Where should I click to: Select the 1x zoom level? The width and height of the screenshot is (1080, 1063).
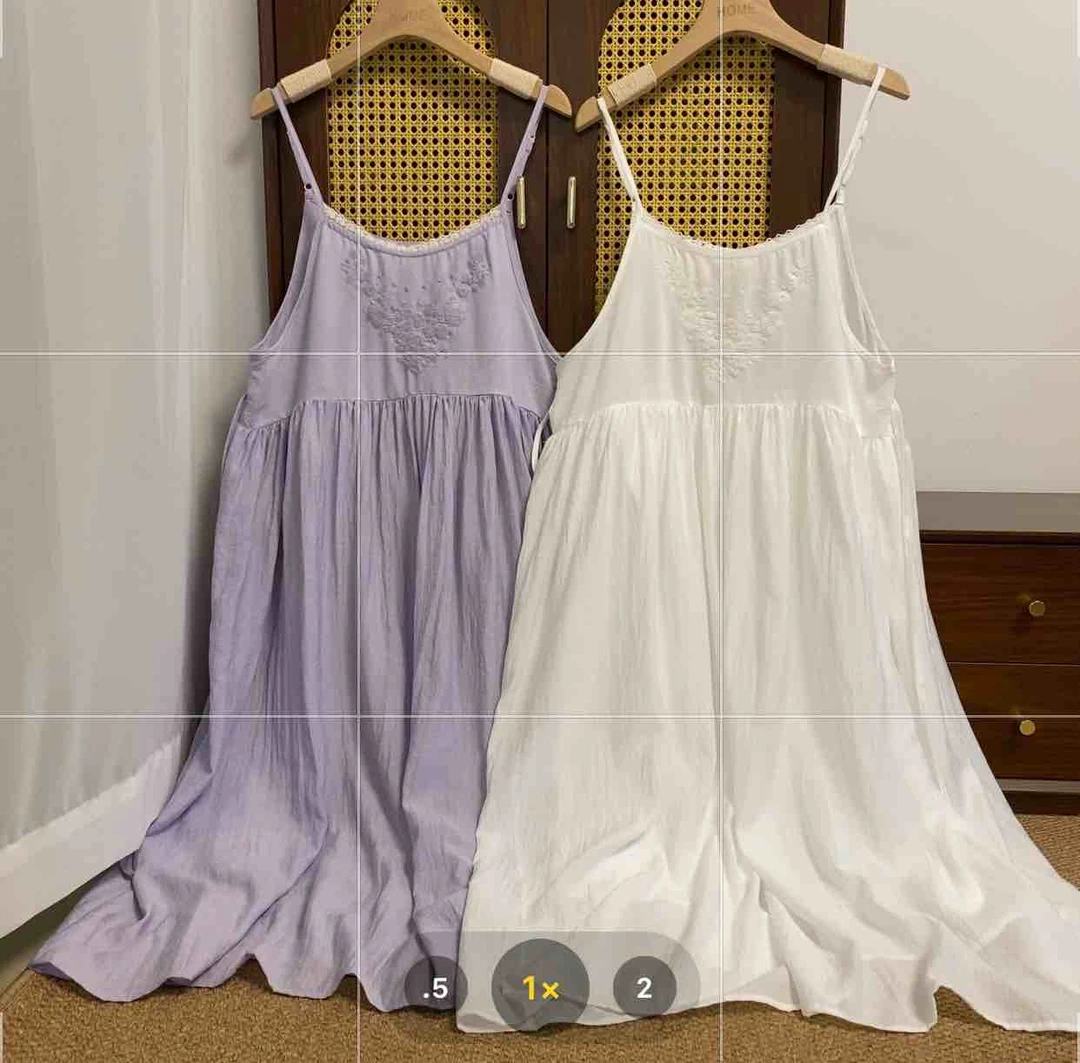[540, 989]
